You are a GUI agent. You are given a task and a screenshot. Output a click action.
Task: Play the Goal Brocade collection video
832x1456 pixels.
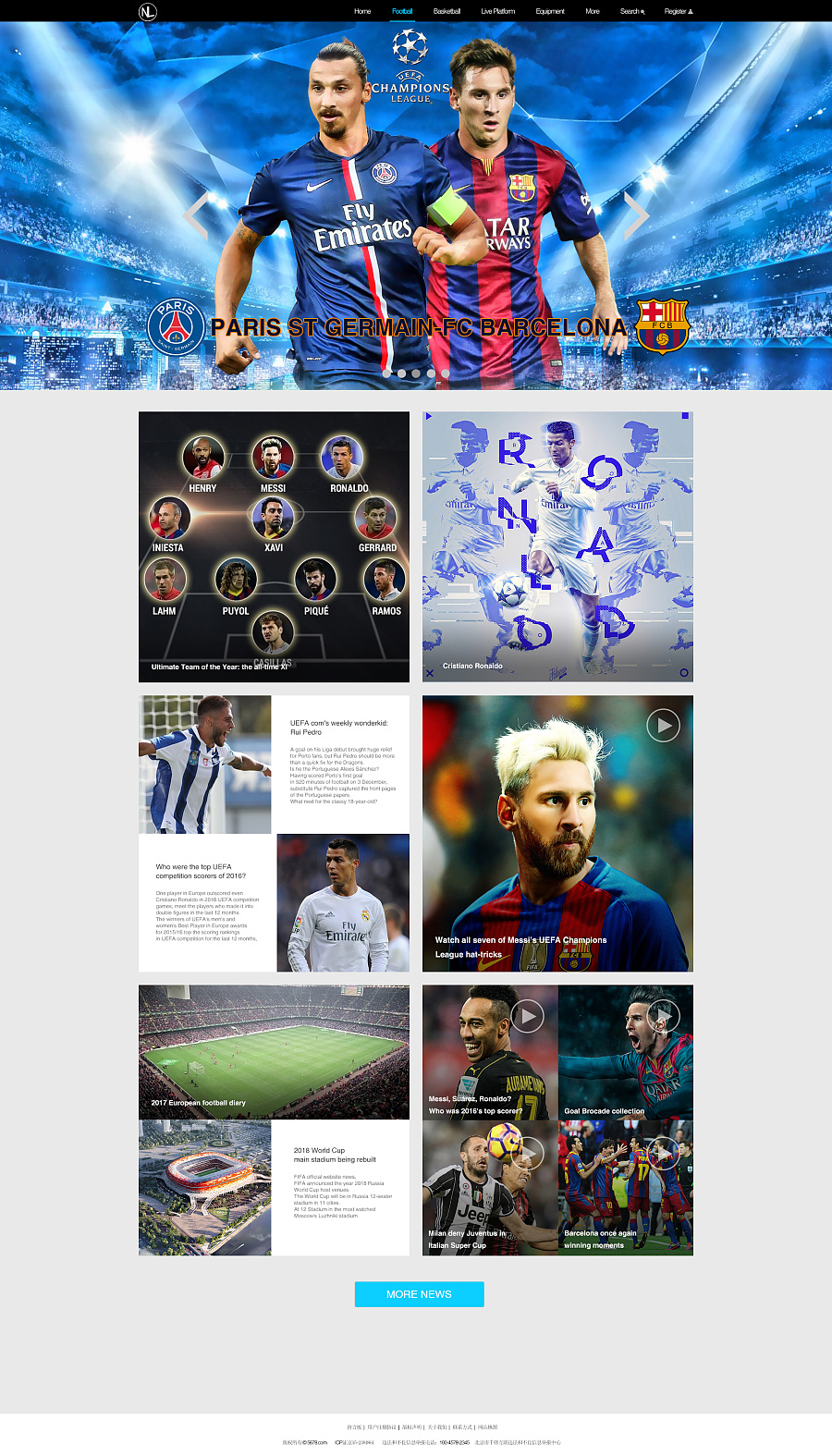point(663,1017)
